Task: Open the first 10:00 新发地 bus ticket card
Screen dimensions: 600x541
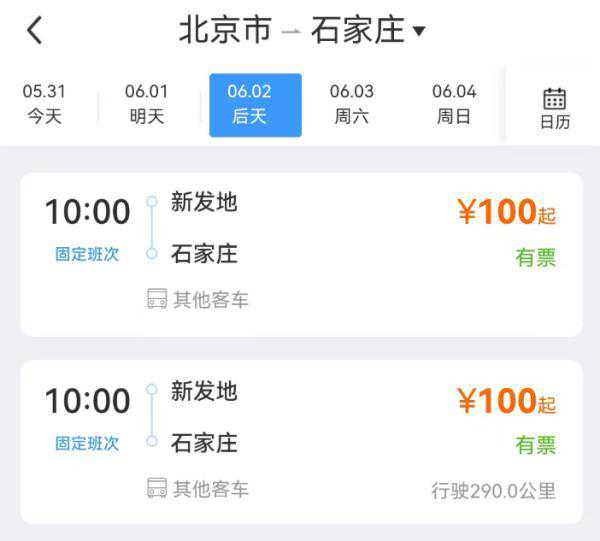Action: coord(301,254)
